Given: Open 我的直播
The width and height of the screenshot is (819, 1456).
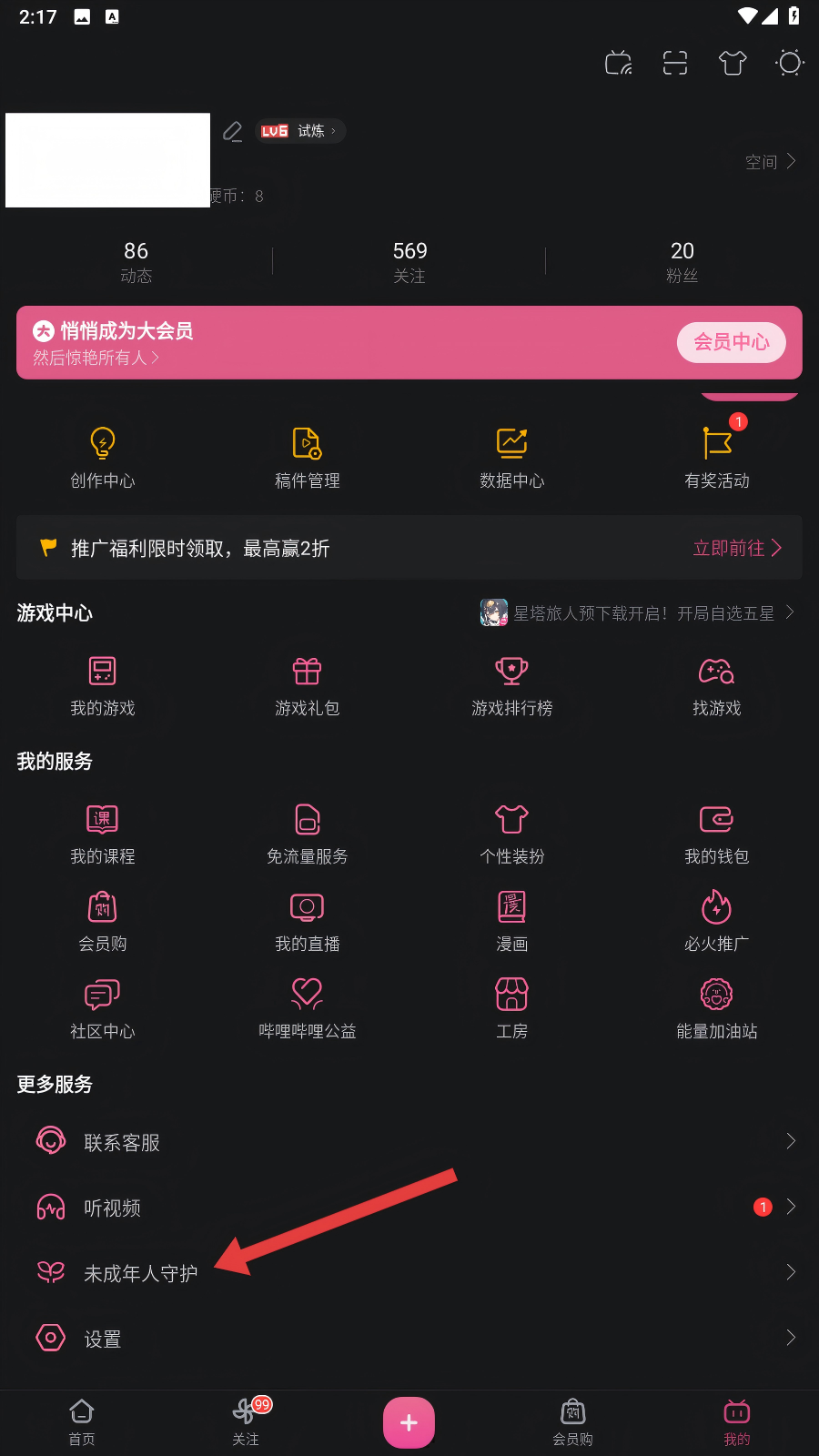Looking at the screenshot, I should pyautogui.click(x=308, y=921).
